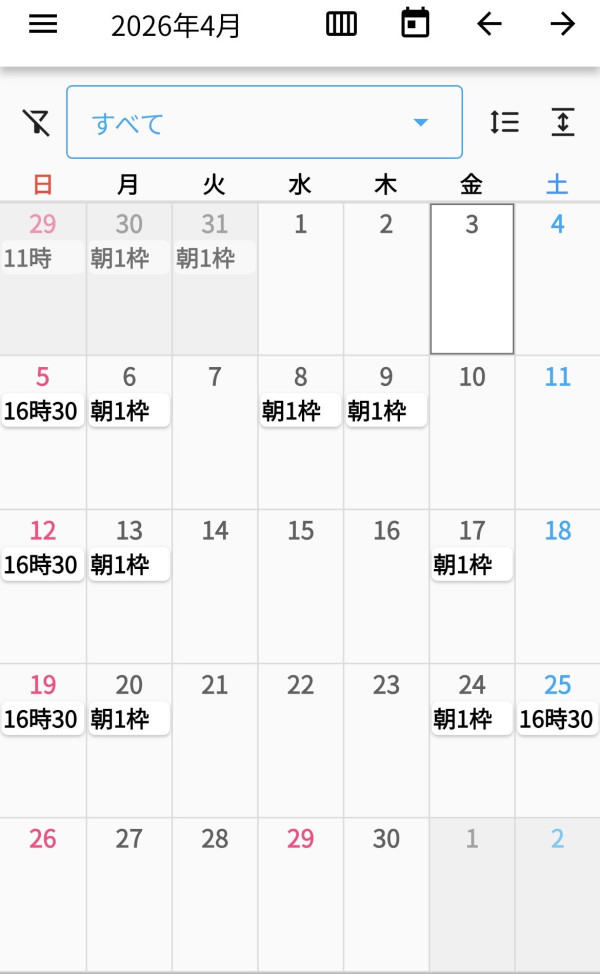Screen dimensions: 600x974
Task: Clear the filter with the filter-off icon
Action: 36,123
